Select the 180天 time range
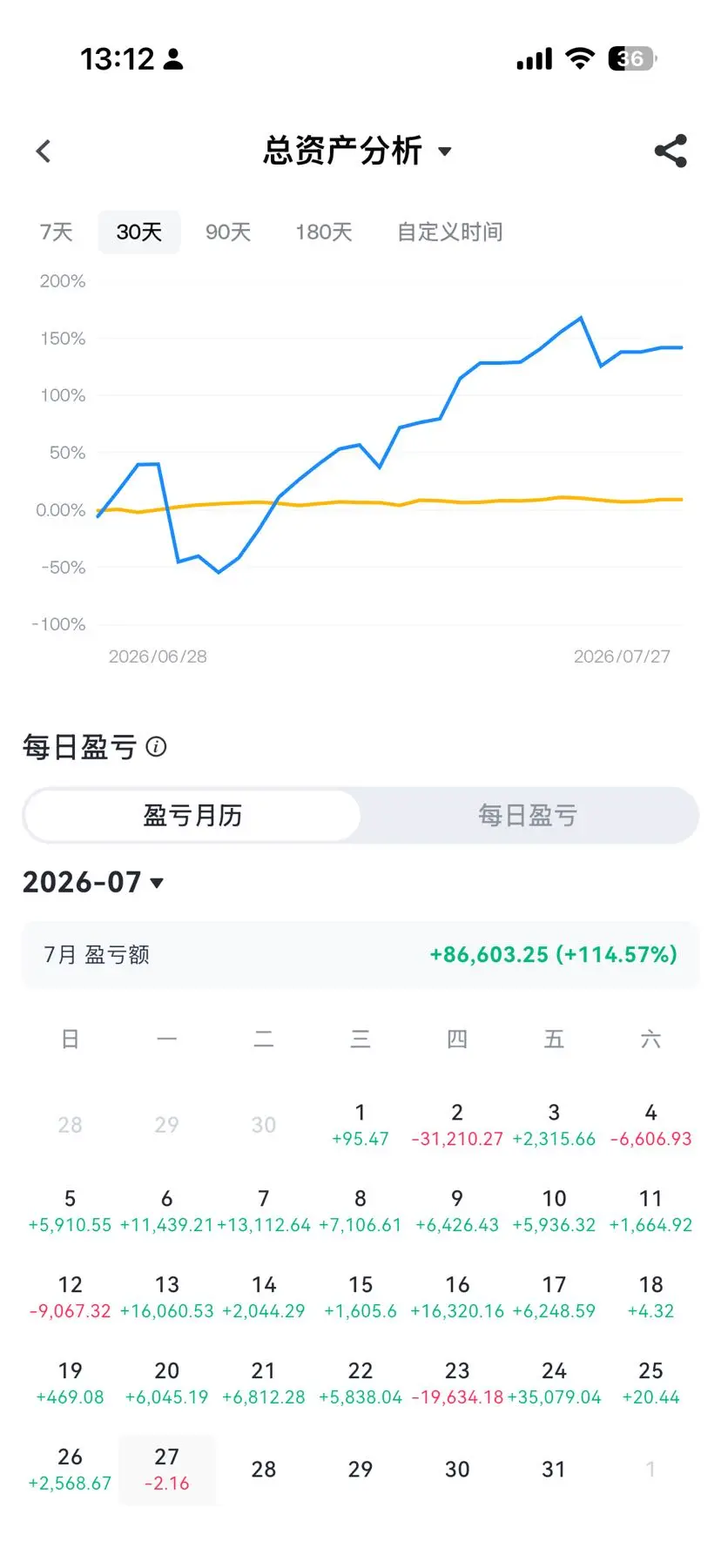 pyautogui.click(x=324, y=232)
